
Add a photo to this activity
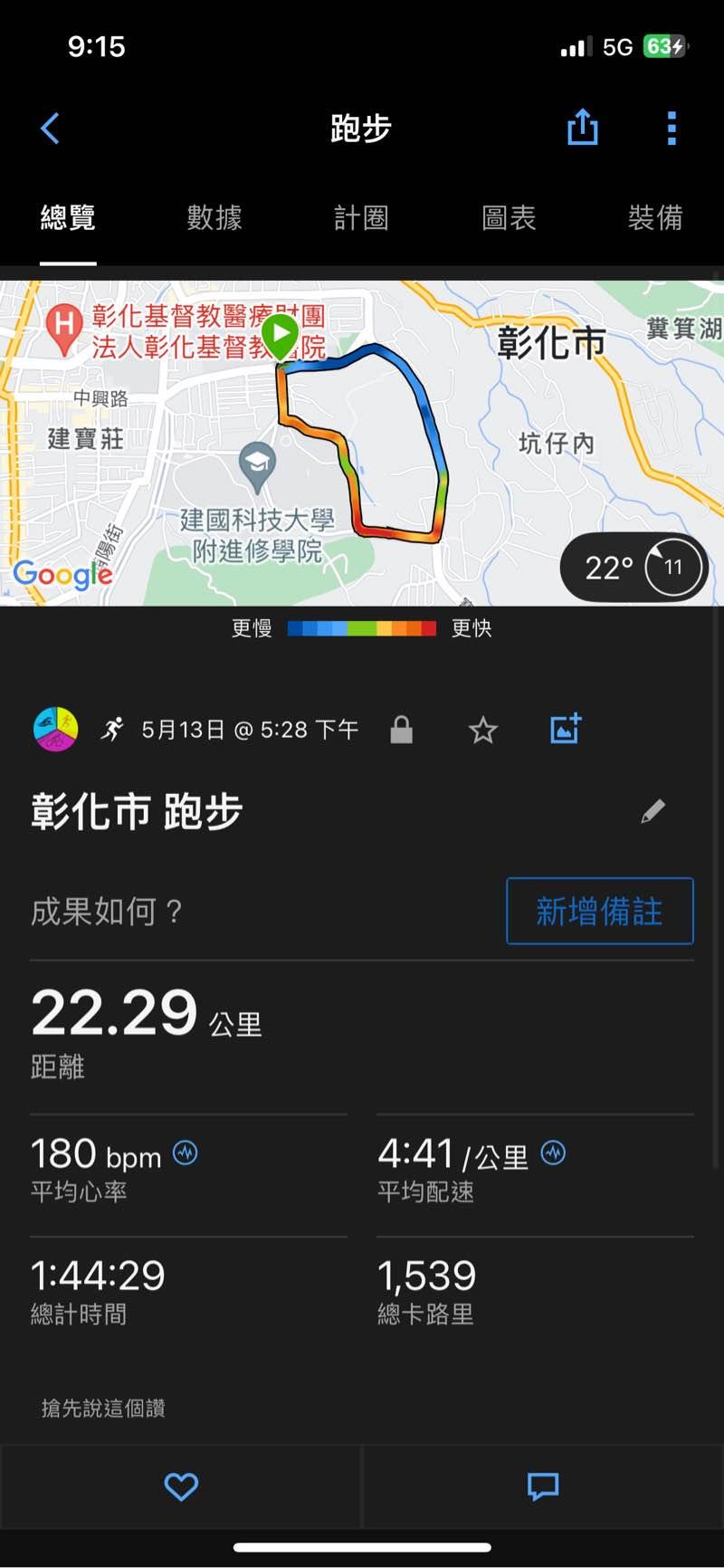(566, 729)
